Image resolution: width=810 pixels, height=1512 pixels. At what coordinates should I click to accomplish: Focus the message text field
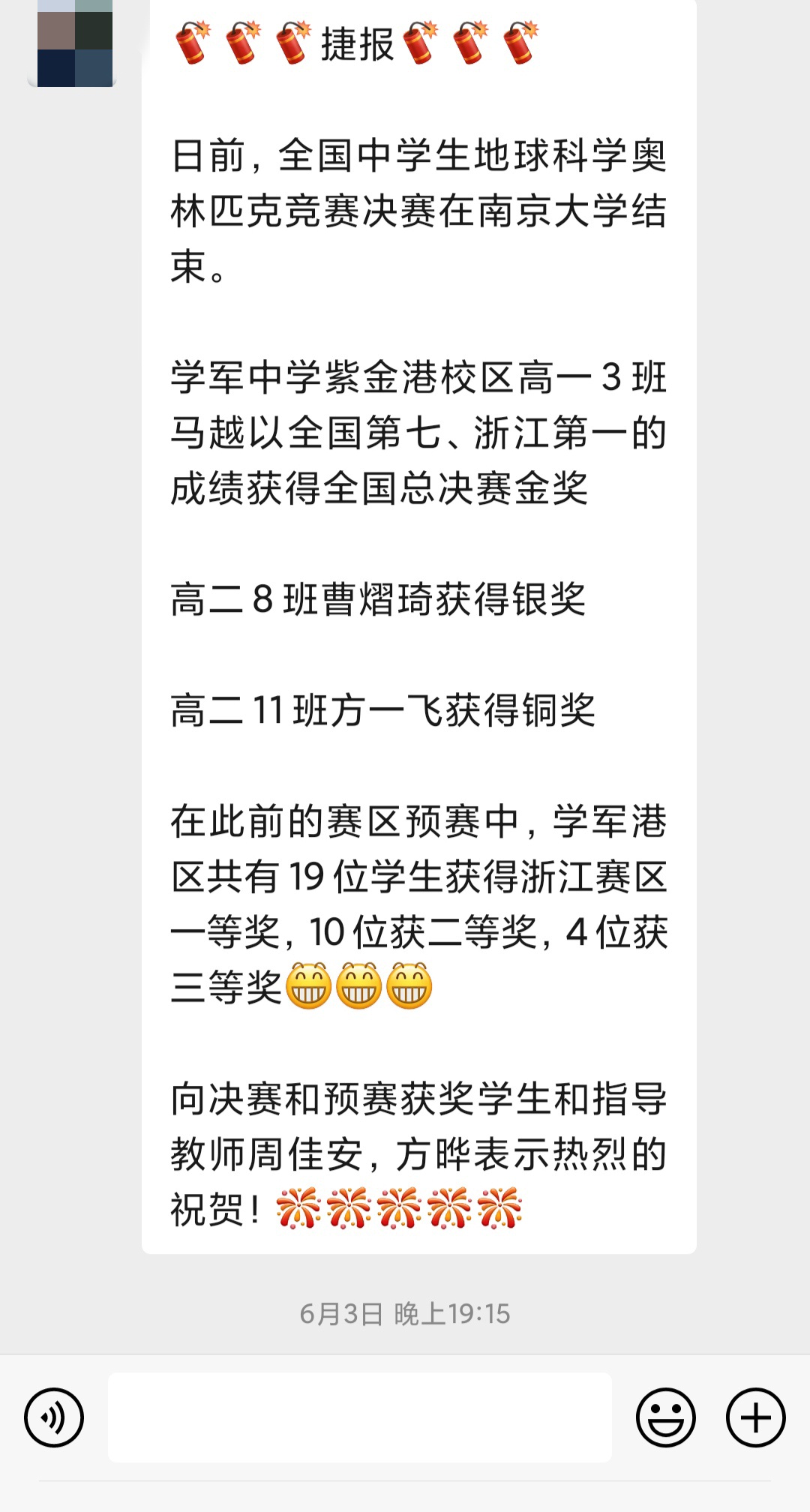coord(360,1417)
